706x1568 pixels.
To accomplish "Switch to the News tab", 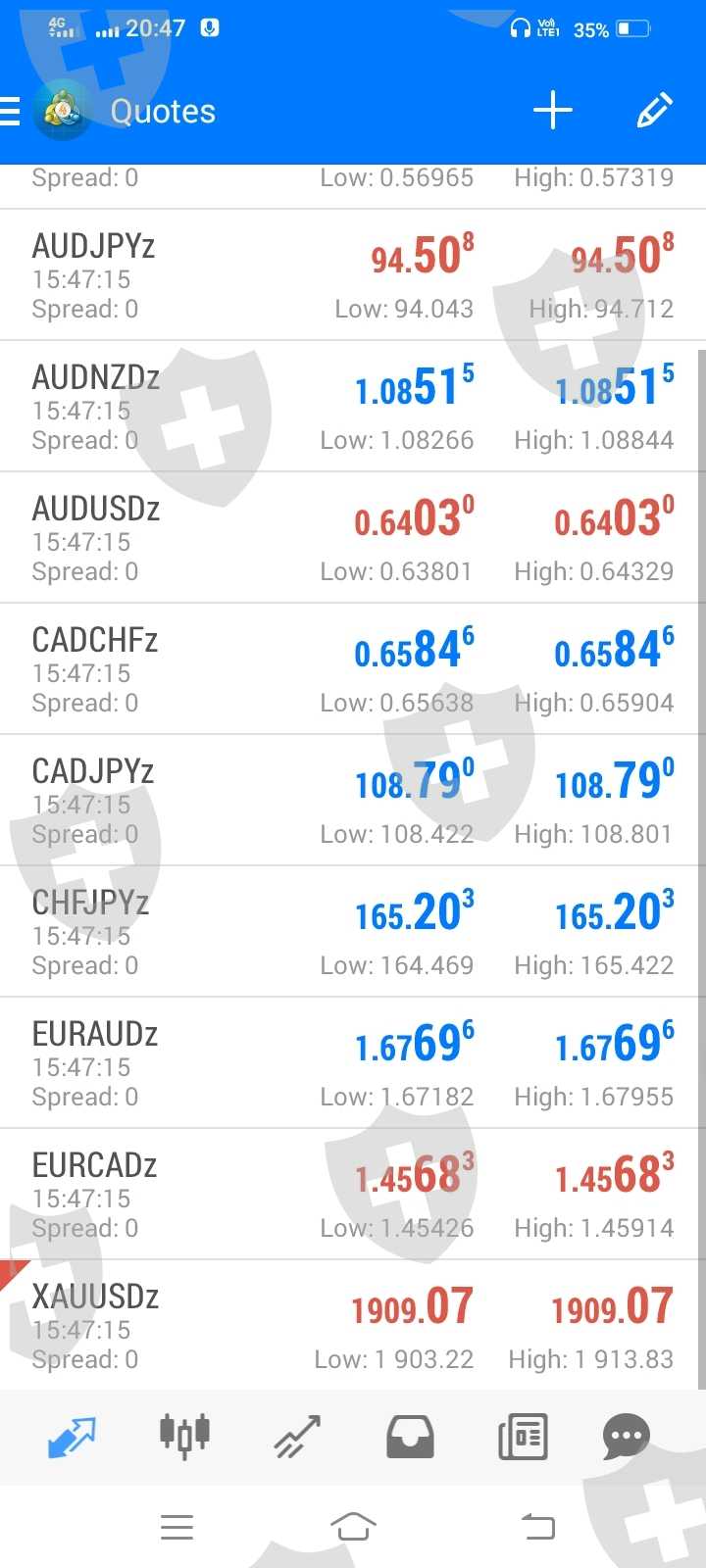I will coord(523,1437).
